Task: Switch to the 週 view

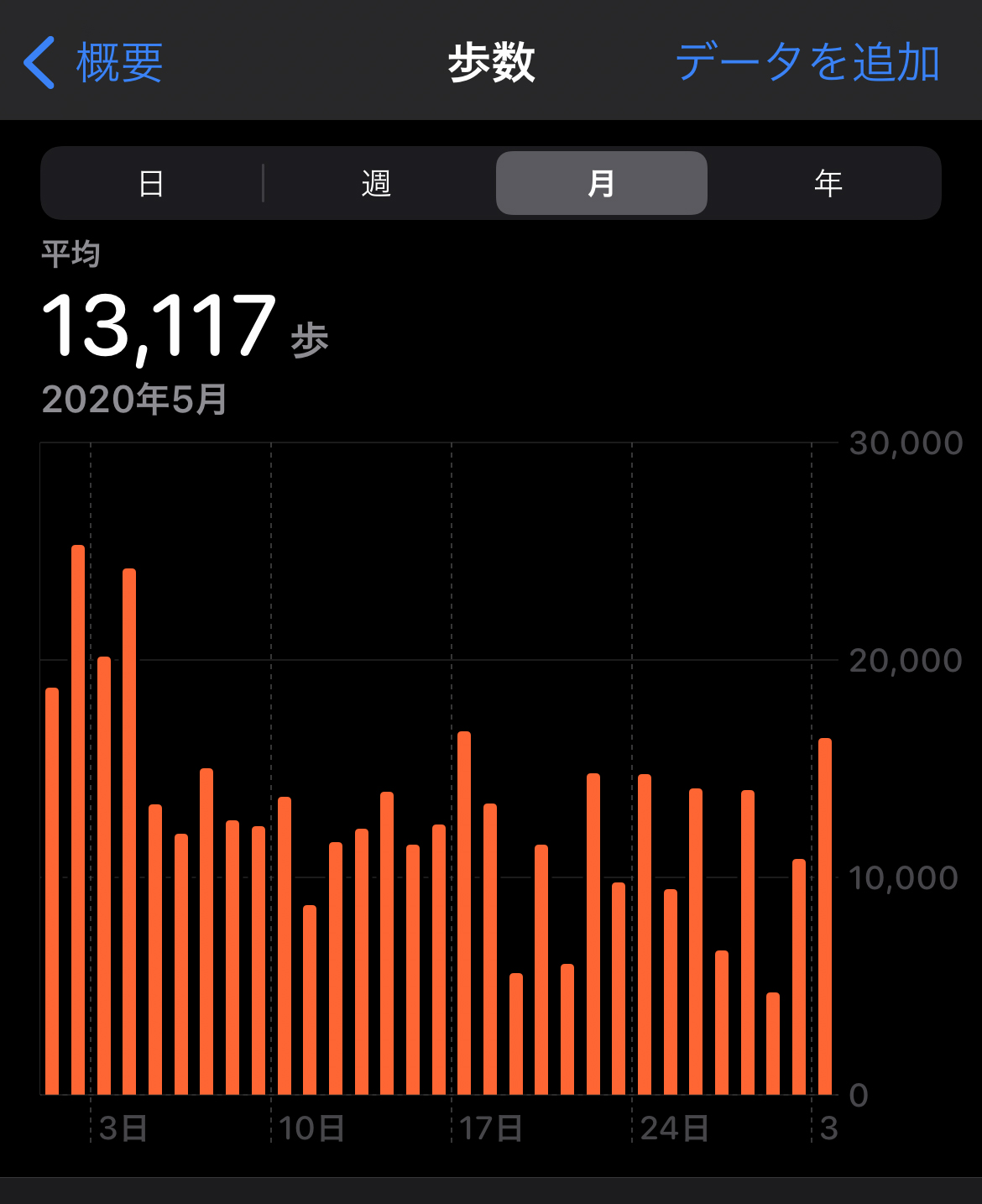Action: [x=376, y=183]
